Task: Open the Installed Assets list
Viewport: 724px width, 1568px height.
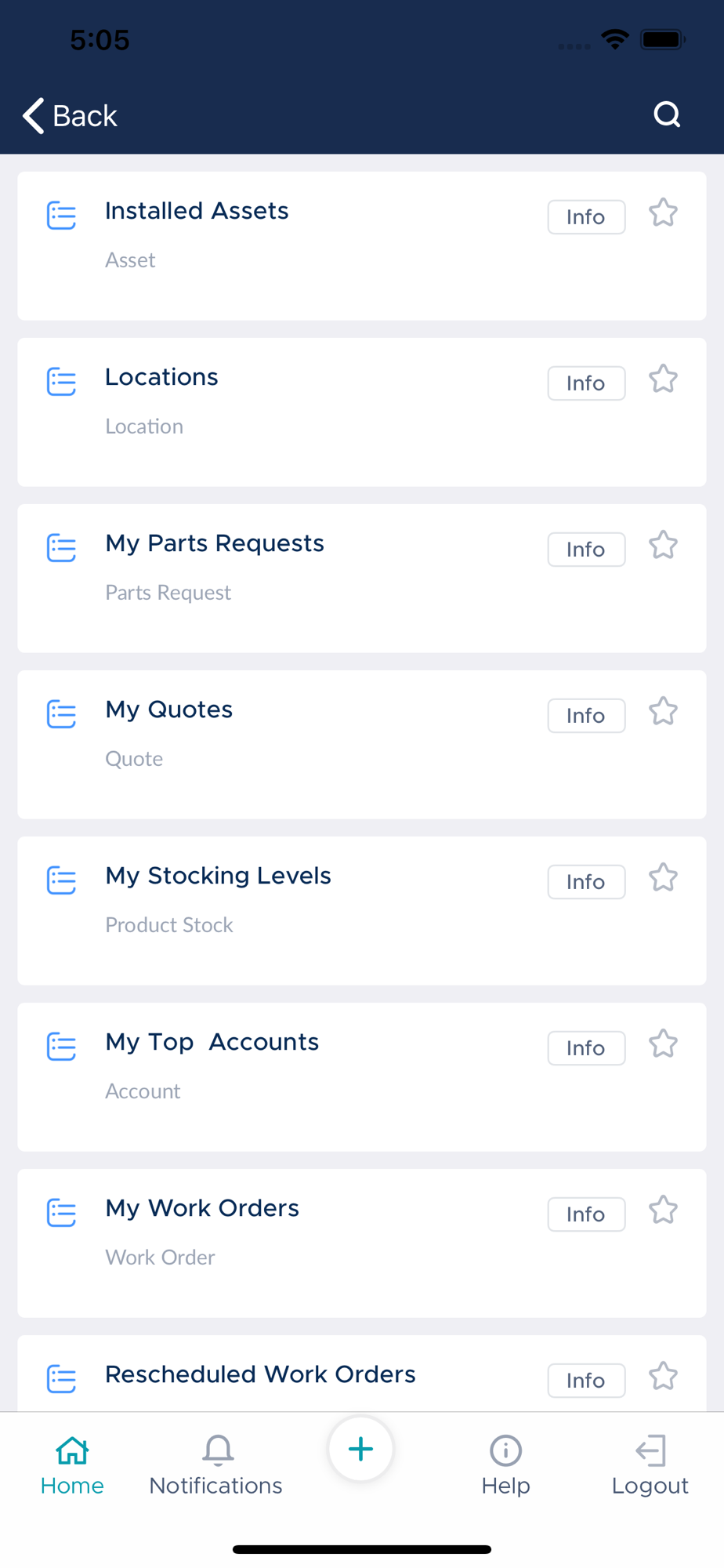Action: click(362, 245)
